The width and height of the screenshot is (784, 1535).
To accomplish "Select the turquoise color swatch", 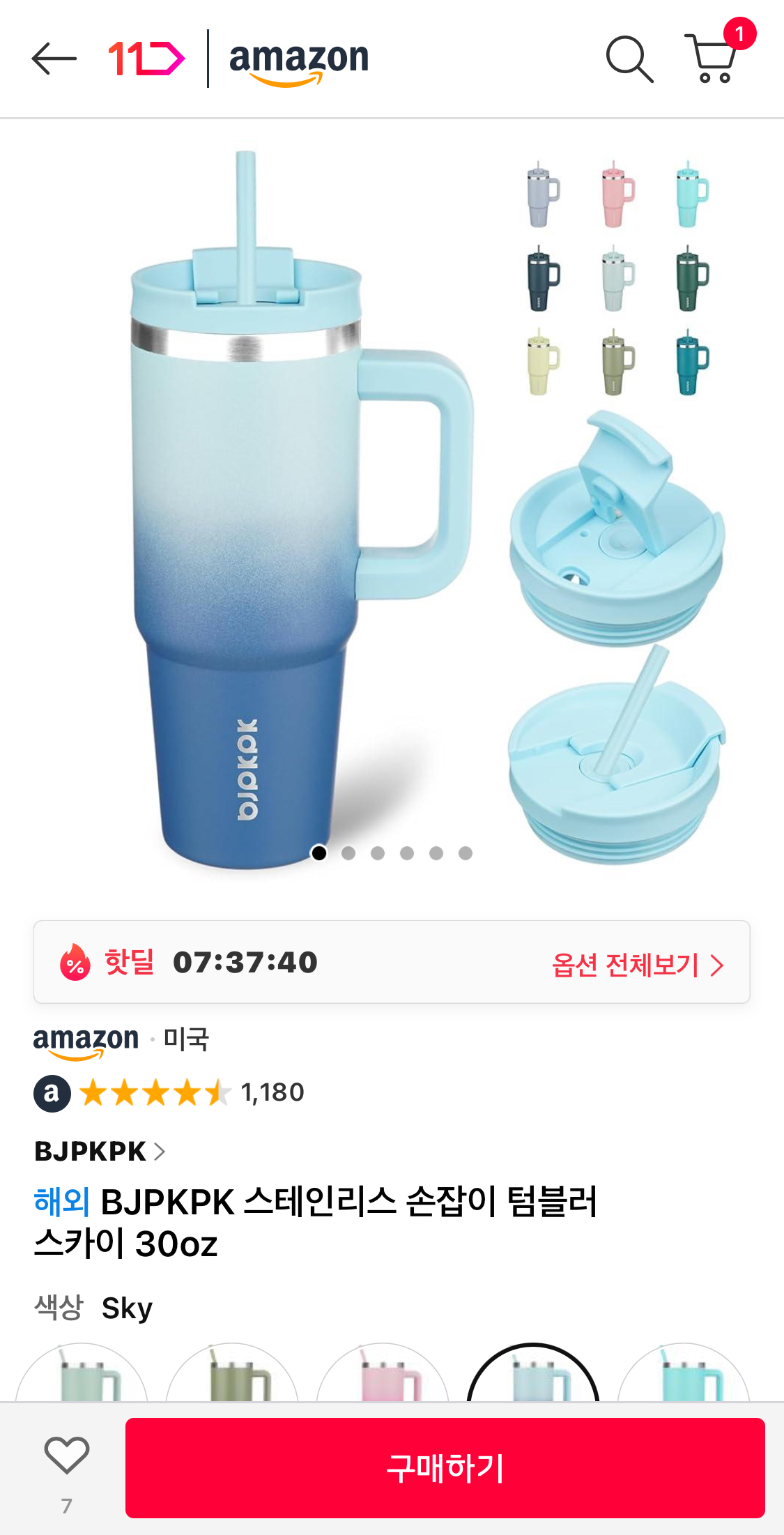I will (683, 1375).
